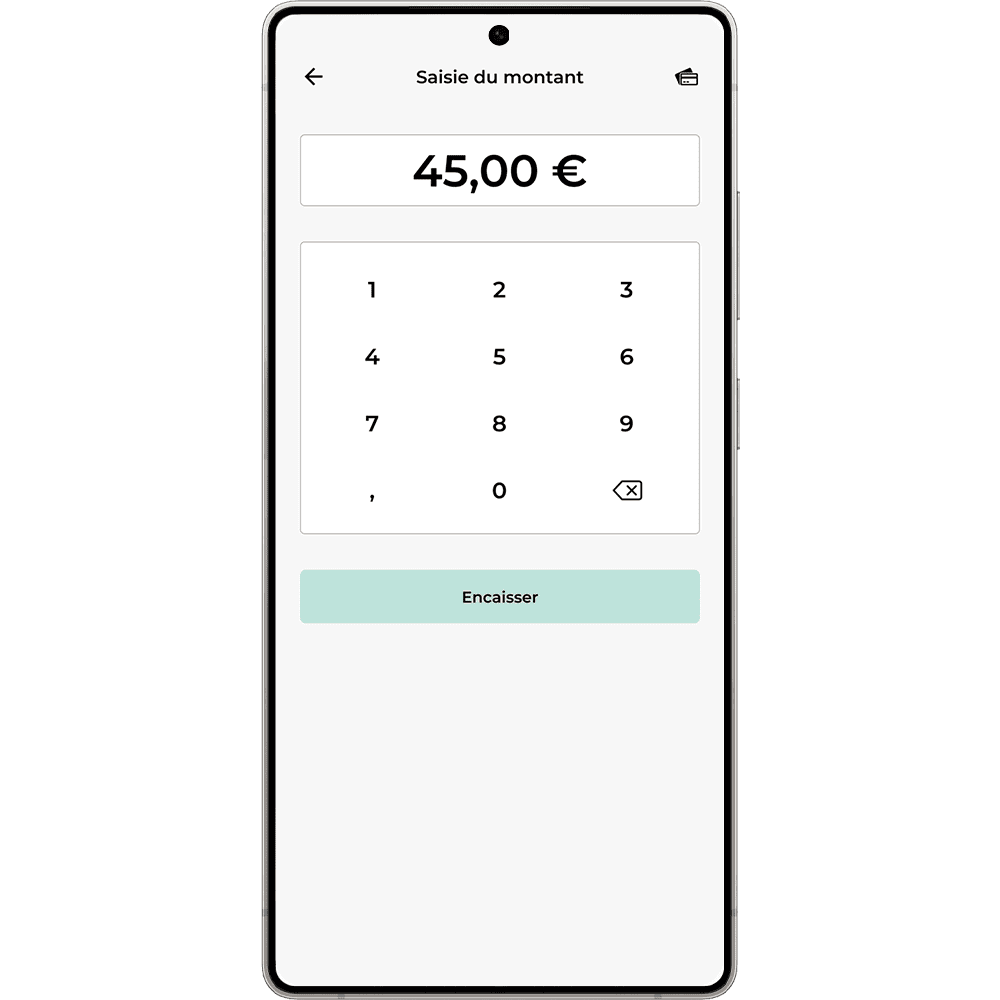The height and width of the screenshot is (1000, 1000).
Task: Enter digit 8 on the keypad
Action: [x=499, y=424]
